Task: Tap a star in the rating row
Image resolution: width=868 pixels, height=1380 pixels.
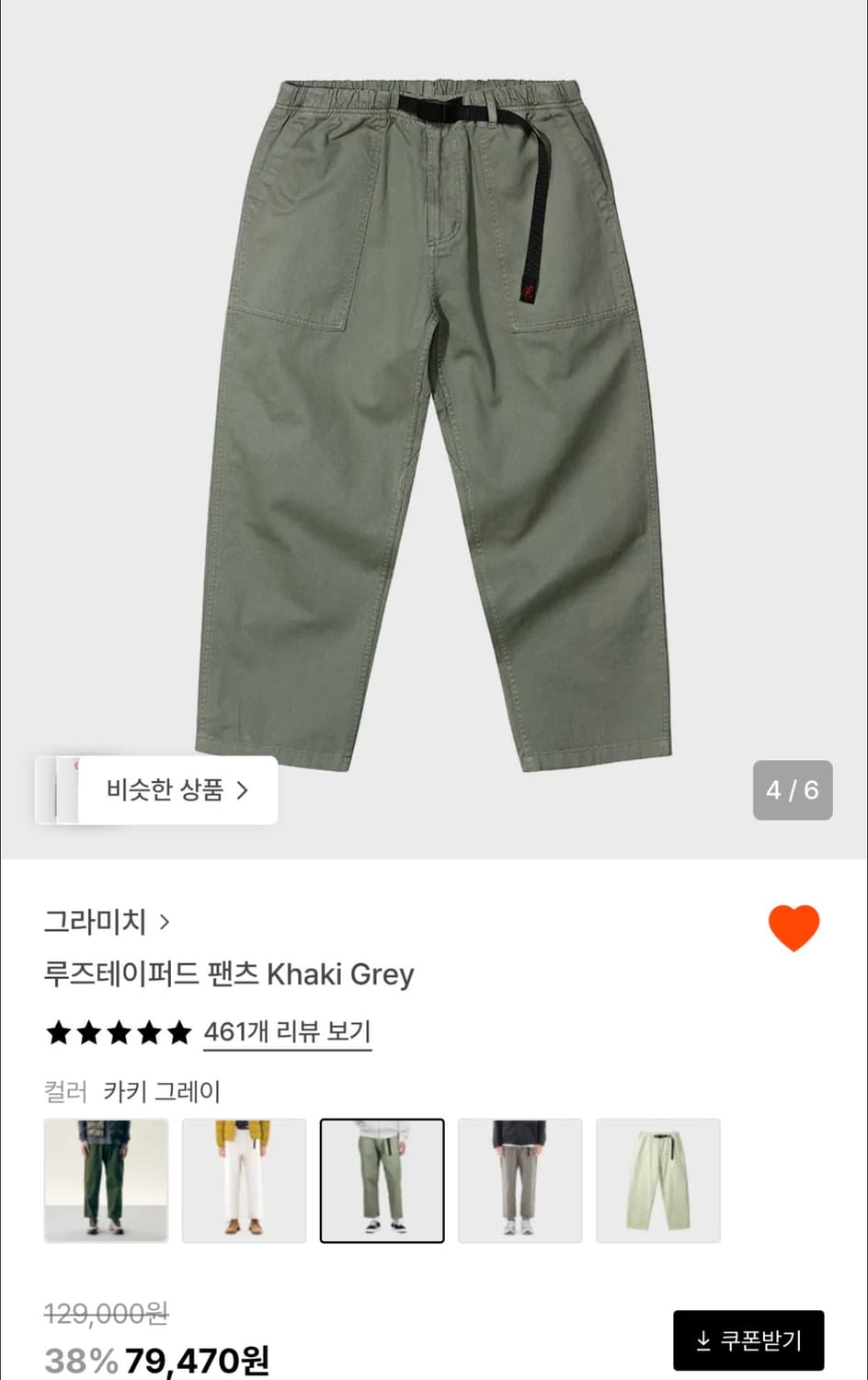Action: pyautogui.click(x=116, y=1033)
